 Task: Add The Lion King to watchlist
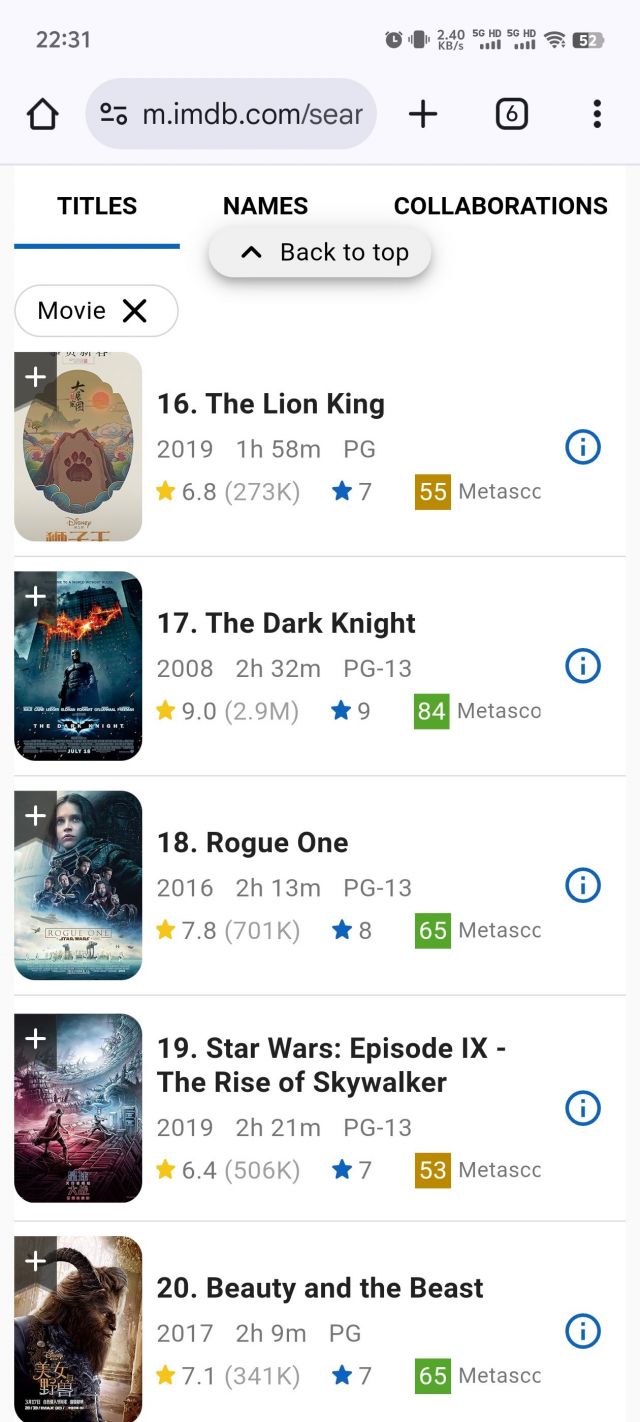coord(35,377)
